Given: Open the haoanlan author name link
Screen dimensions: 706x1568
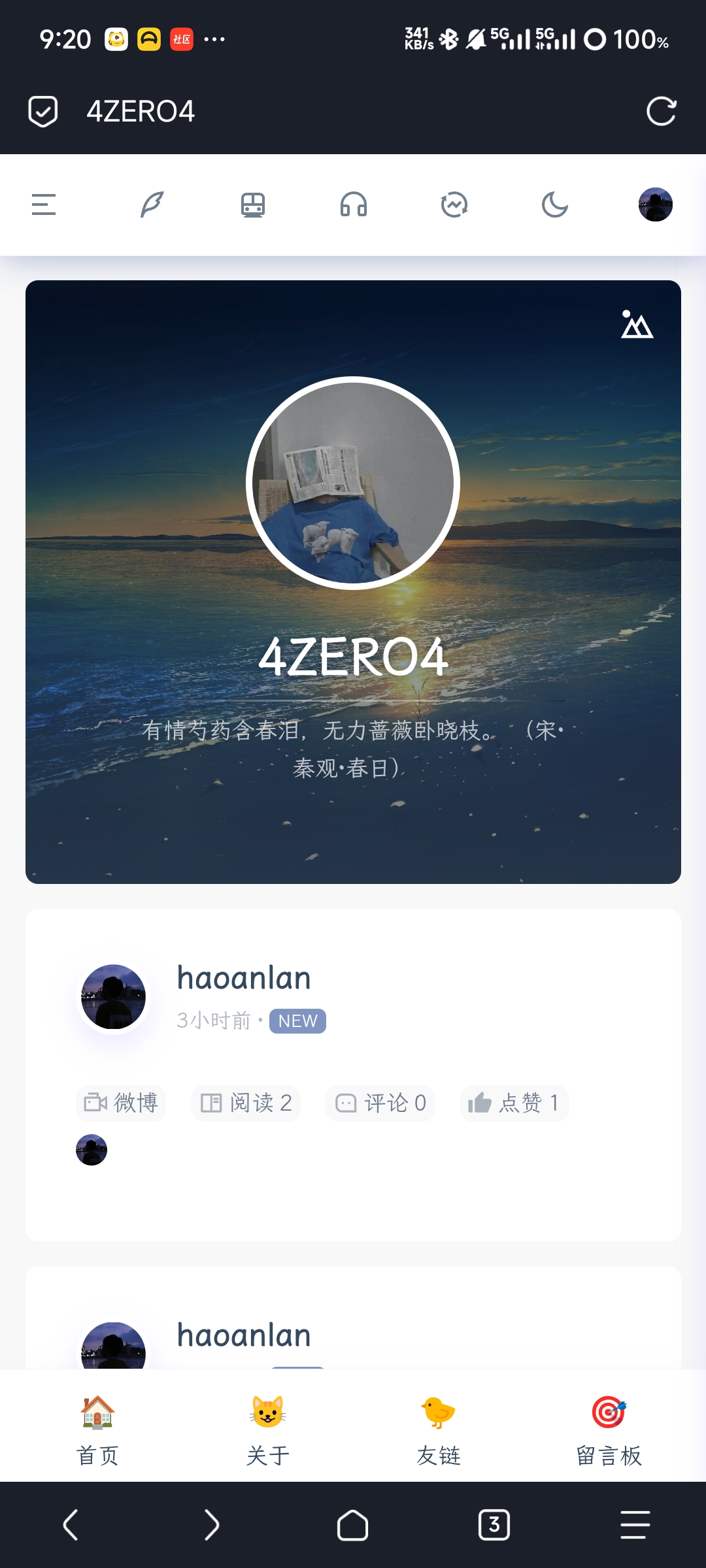Looking at the screenshot, I should (243, 978).
